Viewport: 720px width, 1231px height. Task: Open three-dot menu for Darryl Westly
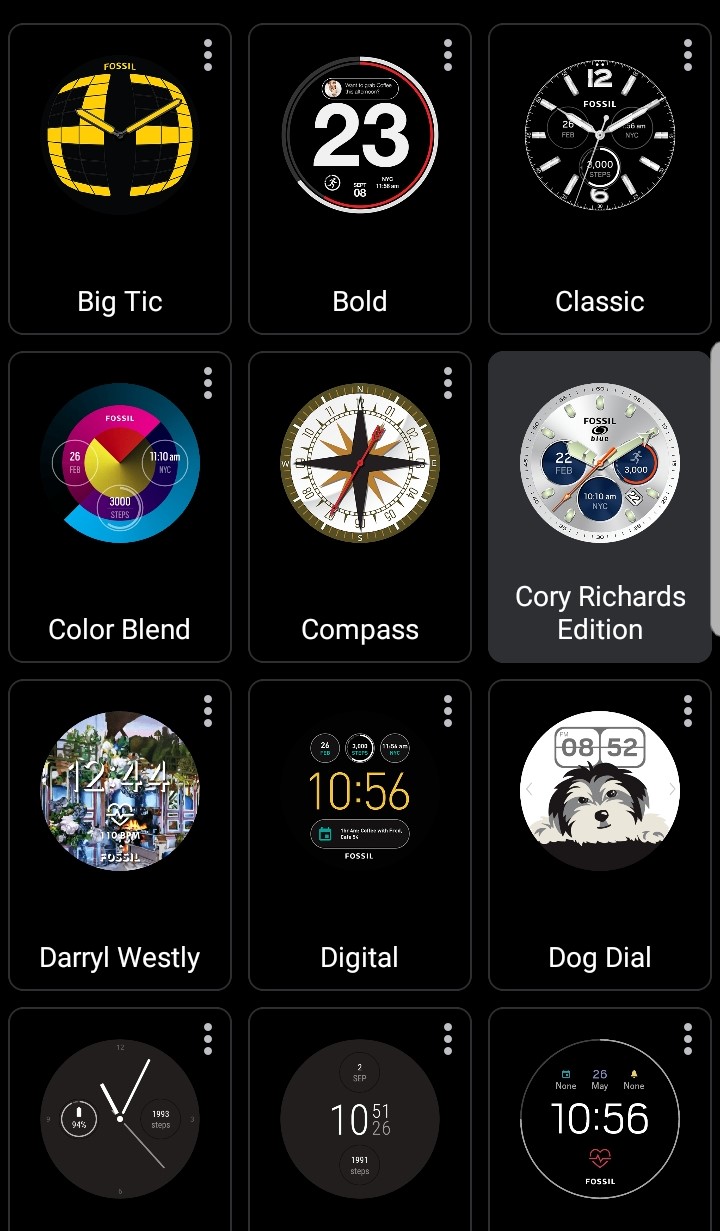click(208, 711)
